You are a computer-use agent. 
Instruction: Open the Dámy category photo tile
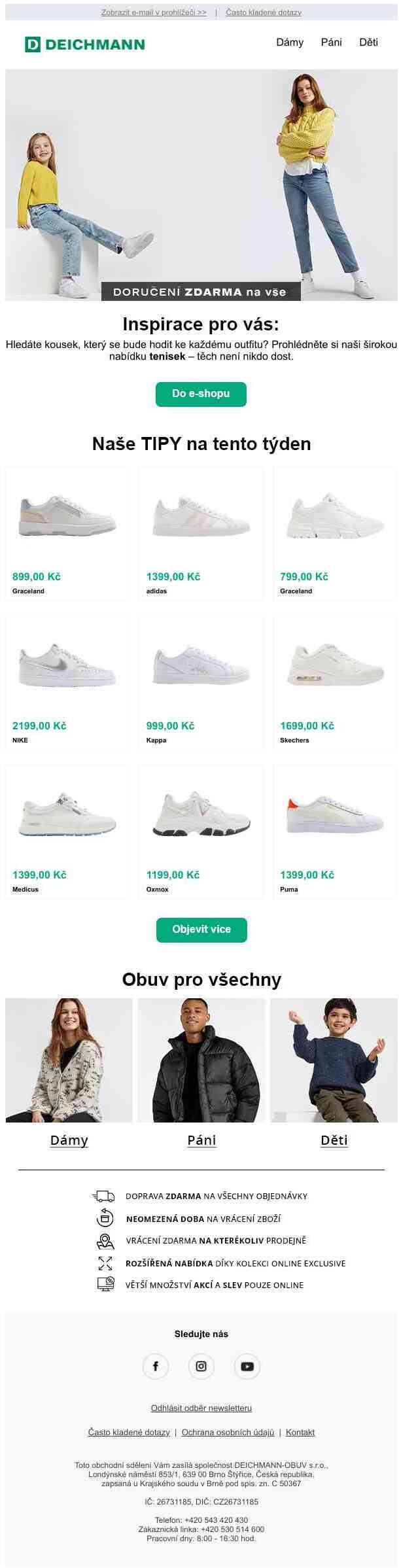point(69,1060)
